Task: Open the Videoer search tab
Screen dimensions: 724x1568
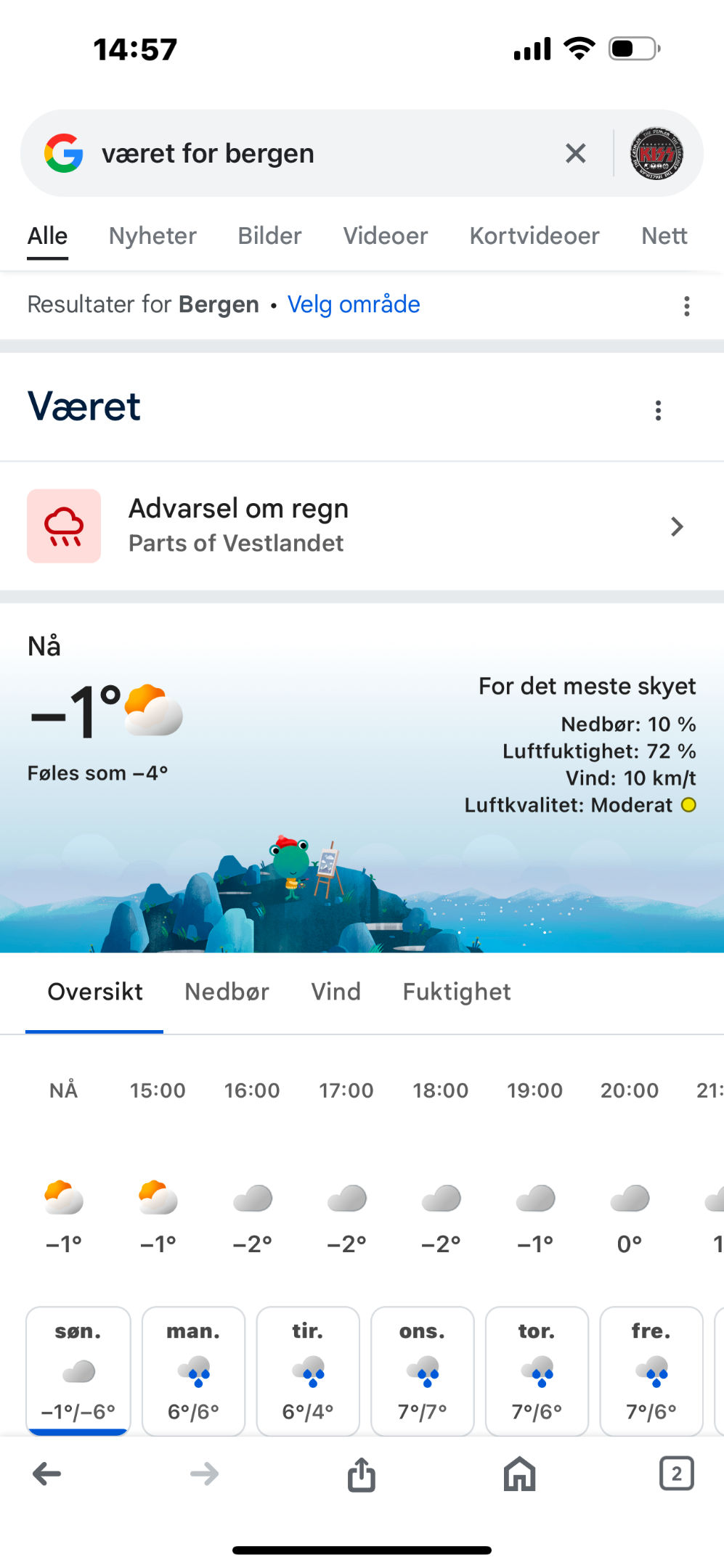Action: pos(386,236)
